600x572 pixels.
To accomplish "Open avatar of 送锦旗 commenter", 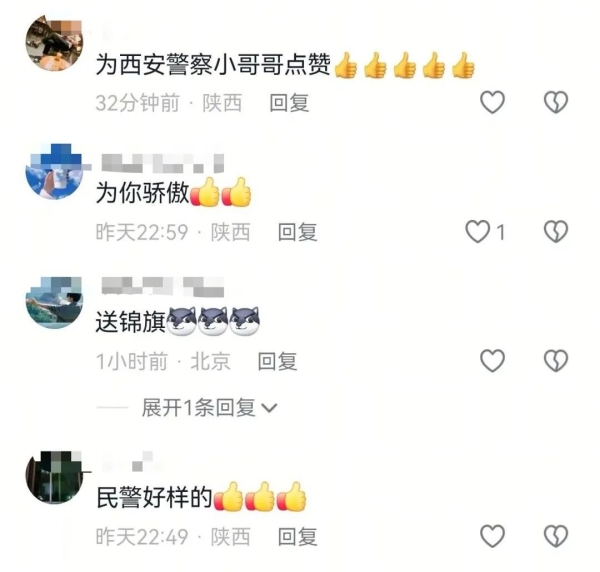I will click(52, 302).
